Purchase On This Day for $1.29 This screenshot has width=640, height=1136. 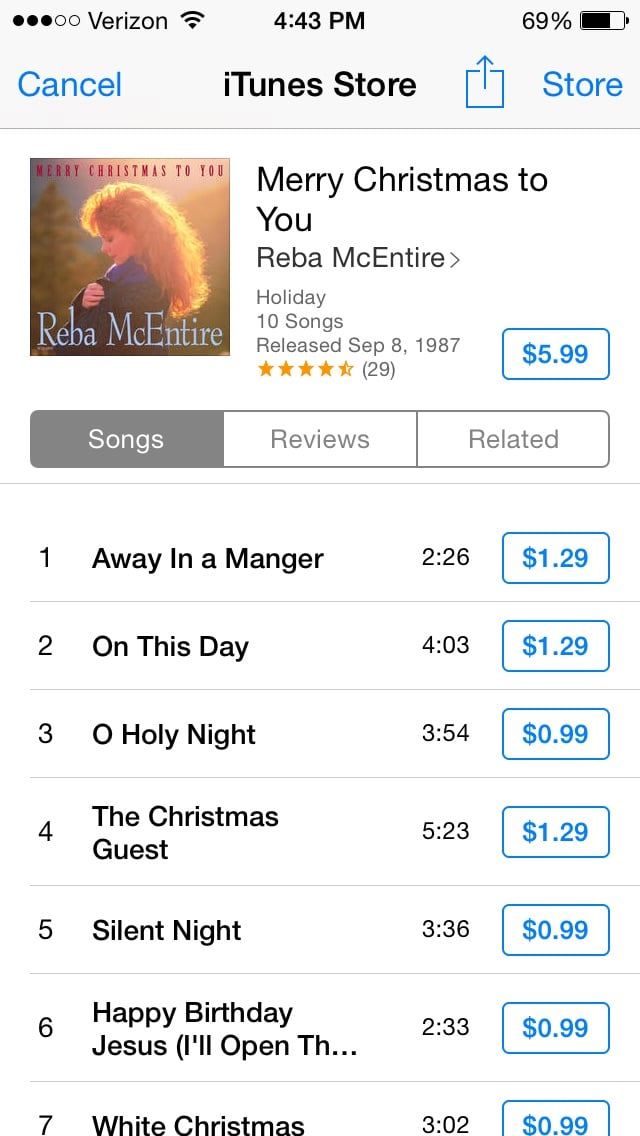[555, 646]
